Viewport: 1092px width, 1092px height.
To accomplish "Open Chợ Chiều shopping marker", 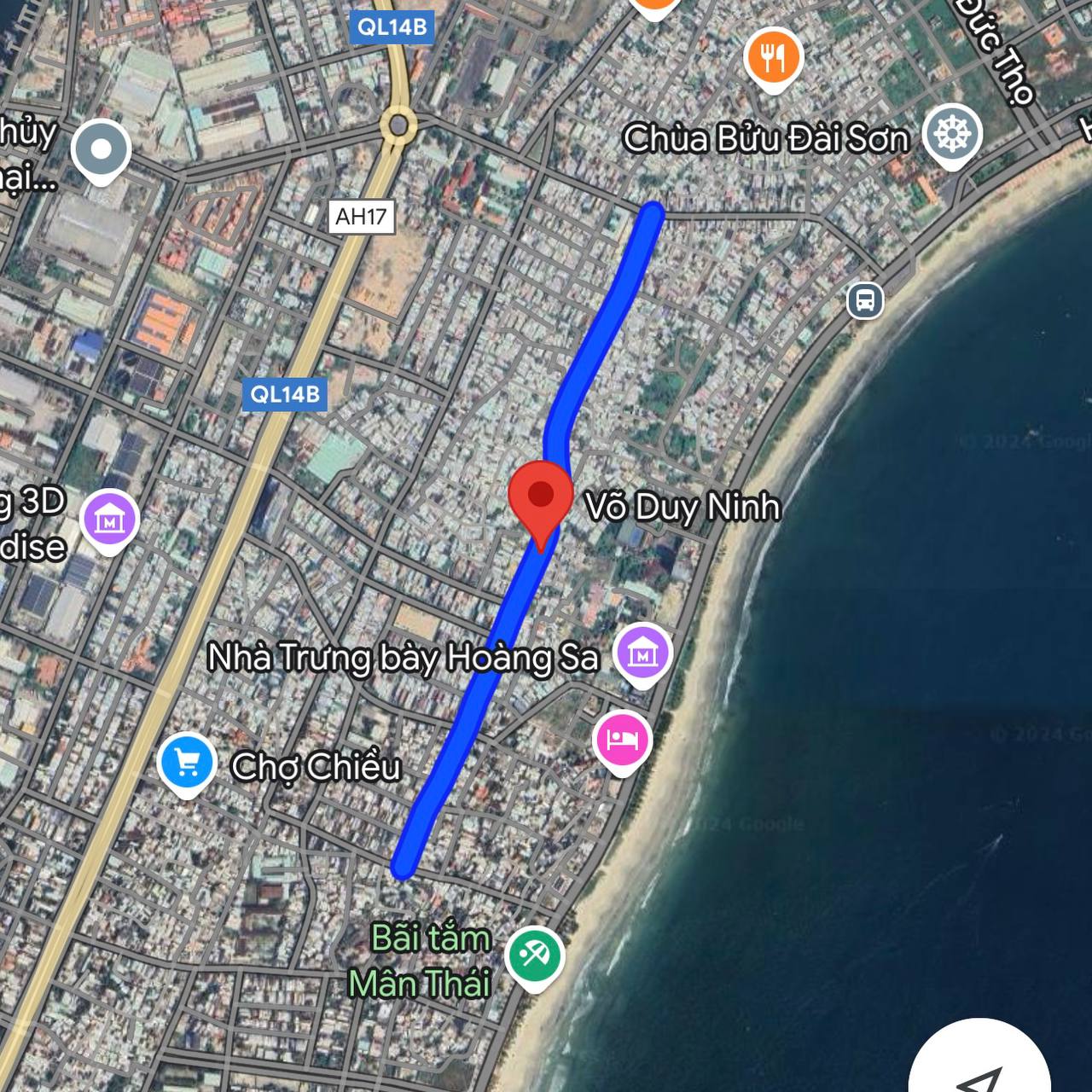I will pos(187,762).
